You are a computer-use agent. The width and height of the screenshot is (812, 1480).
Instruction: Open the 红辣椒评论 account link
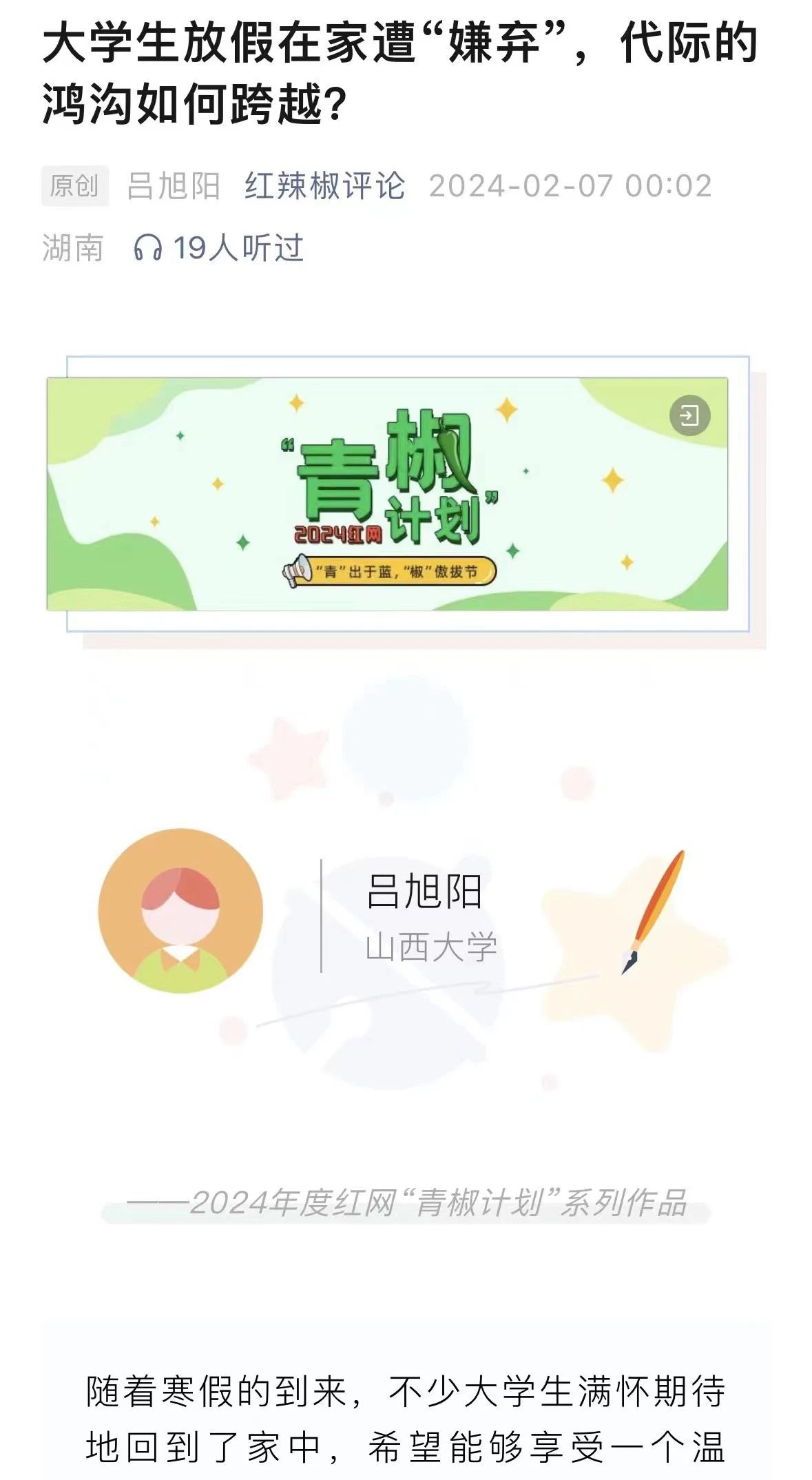tap(324, 186)
